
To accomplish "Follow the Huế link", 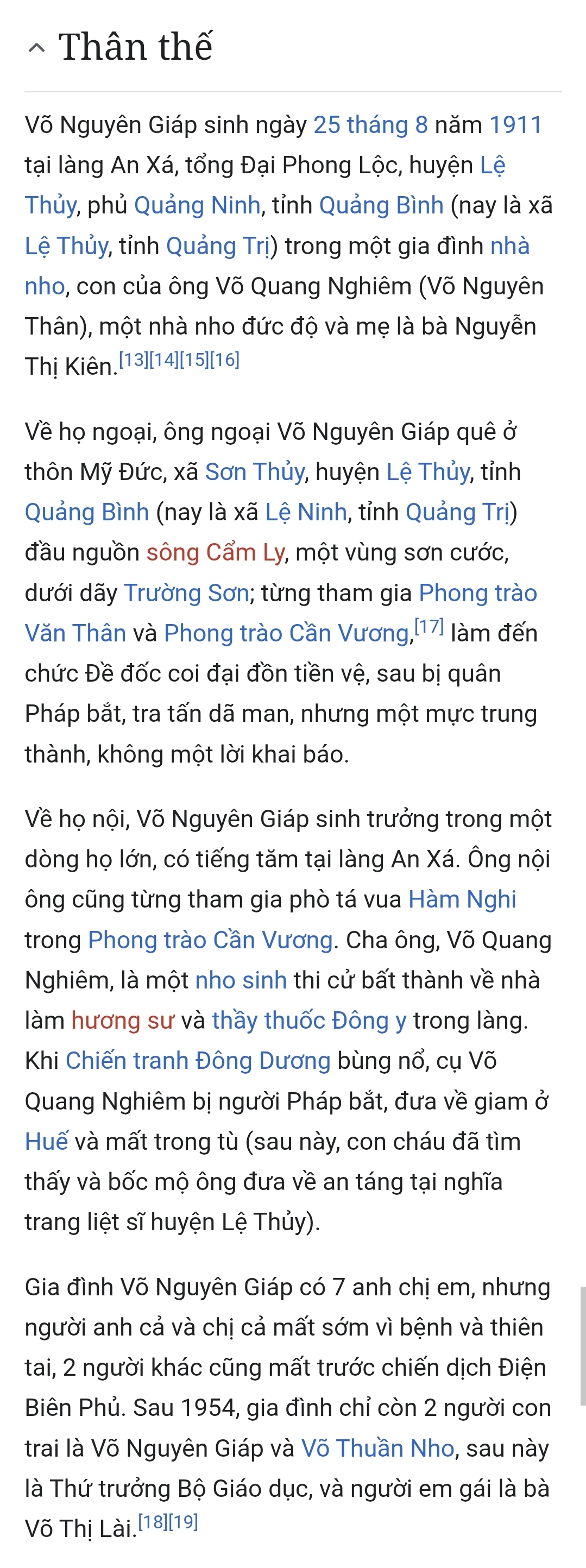I will (46, 1141).
